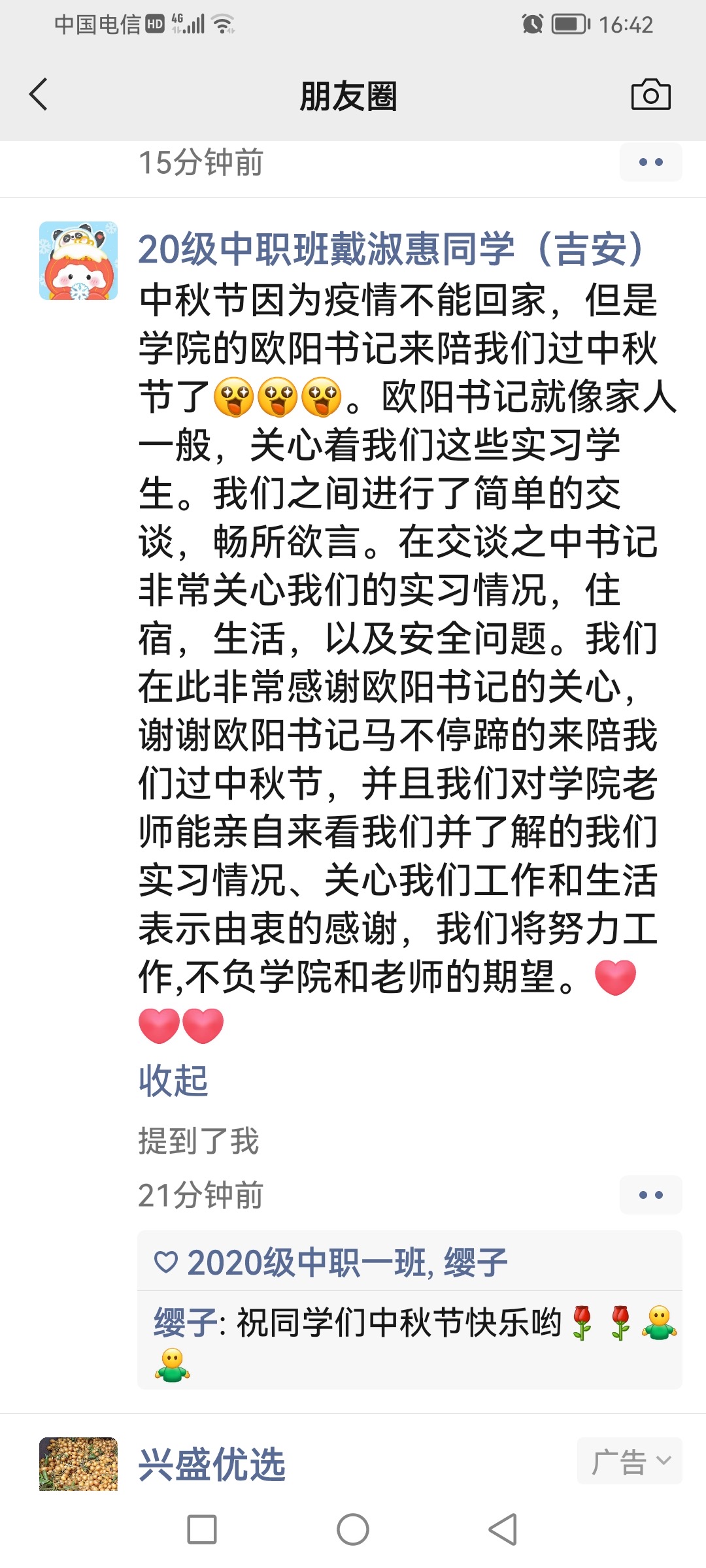This screenshot has height=1568, width=706.
Task: Open the system recent apps view
Action: pyautogui.click(x=202, y=1529)
